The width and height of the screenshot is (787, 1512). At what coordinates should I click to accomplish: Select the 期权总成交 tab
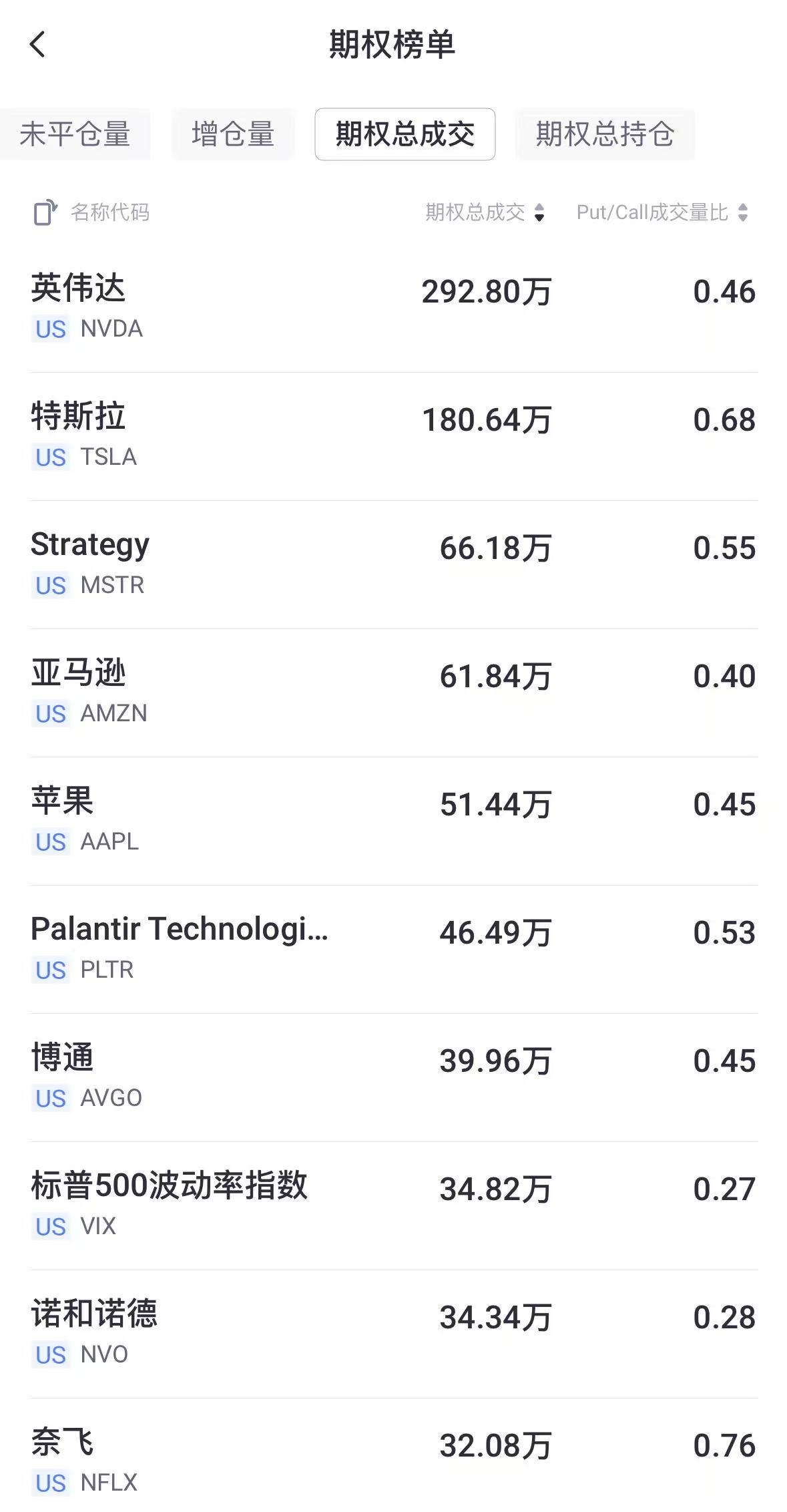coord(405,134)
